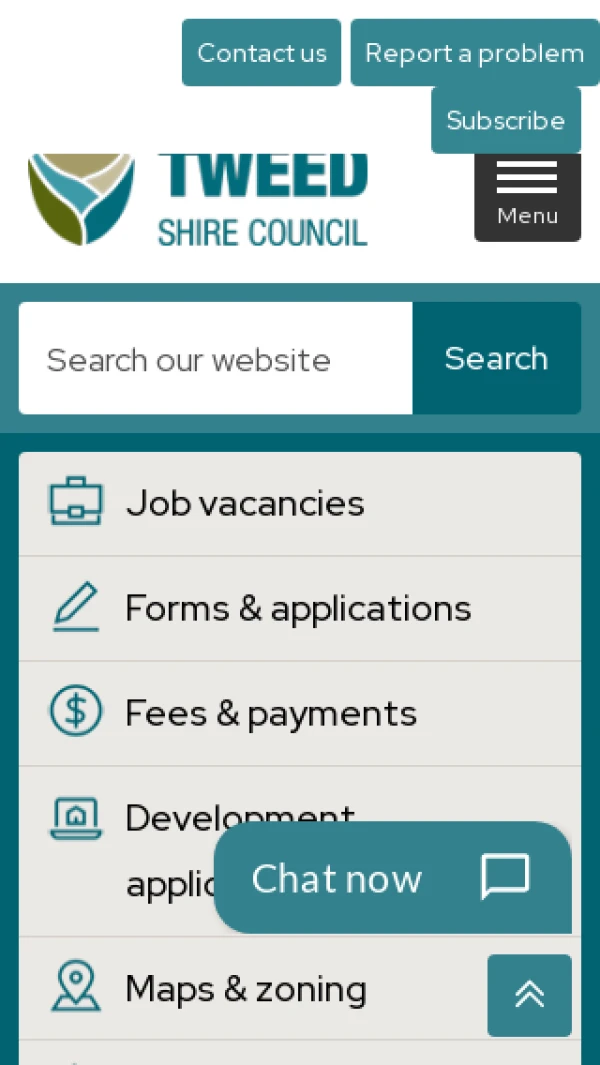Jump back to top of page

coord(529,994)
